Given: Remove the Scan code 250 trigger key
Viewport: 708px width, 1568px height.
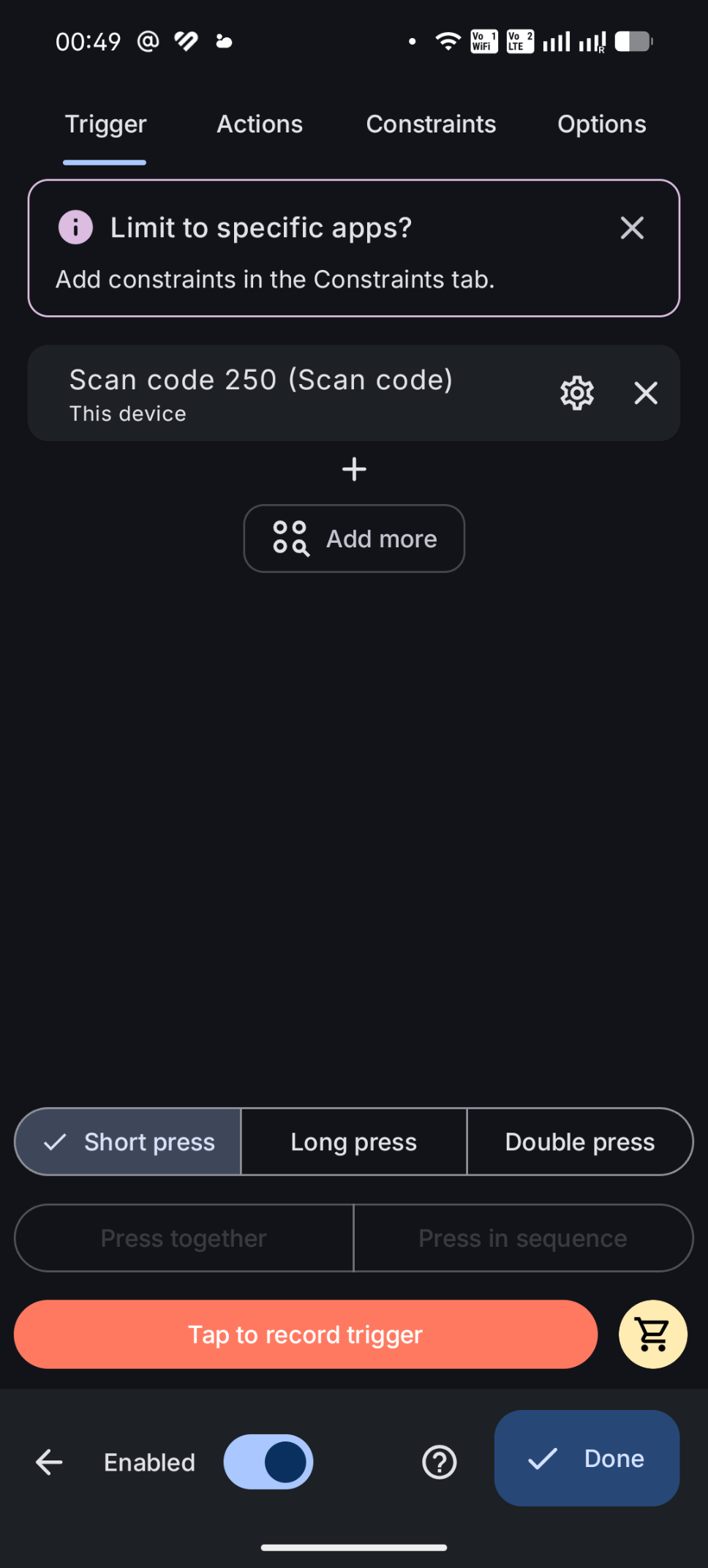Looking at the screenshot, I should 646,394.
